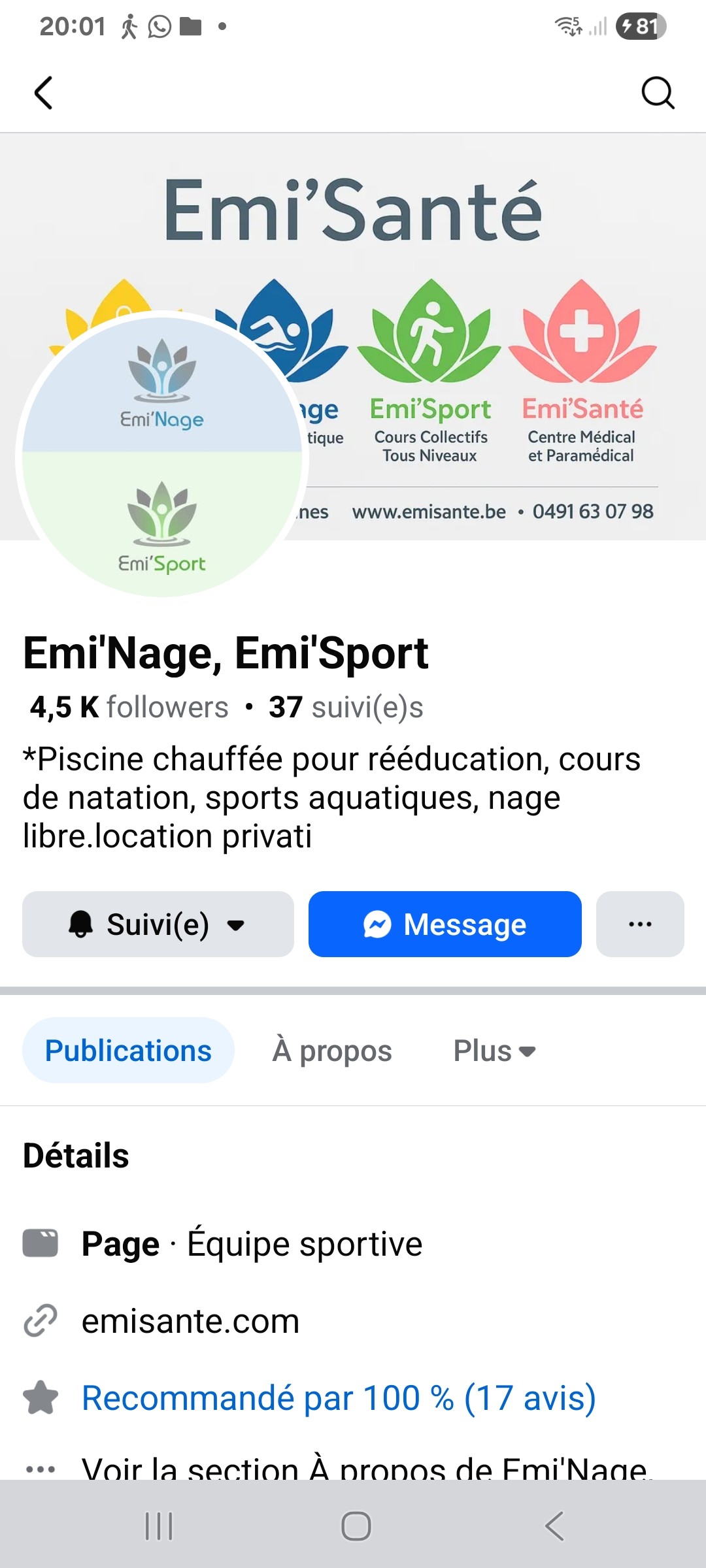Open the system recent apps view
The height and width of the screenshot is (1568, 706).
pos(159,1526)
